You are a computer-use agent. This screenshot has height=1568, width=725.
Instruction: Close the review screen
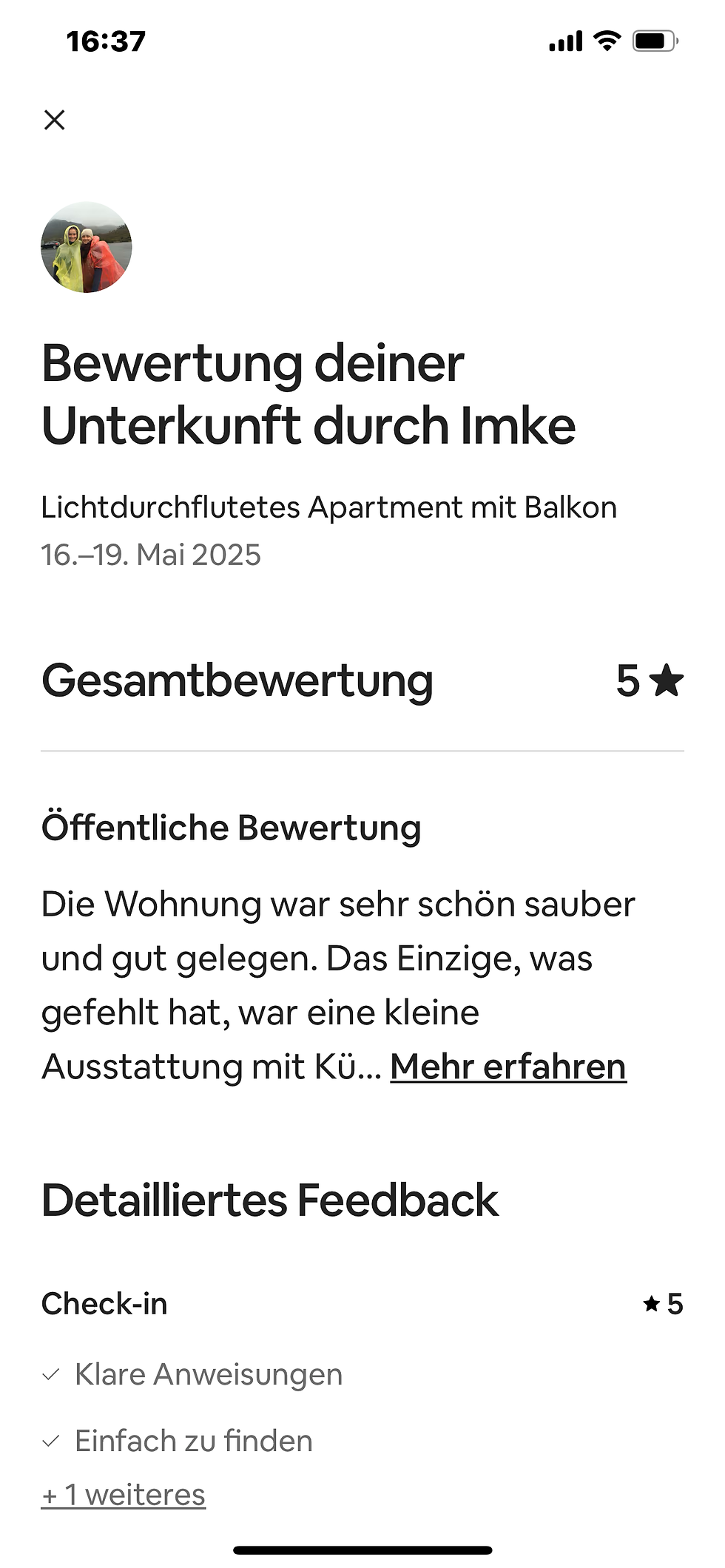[54, 120]
